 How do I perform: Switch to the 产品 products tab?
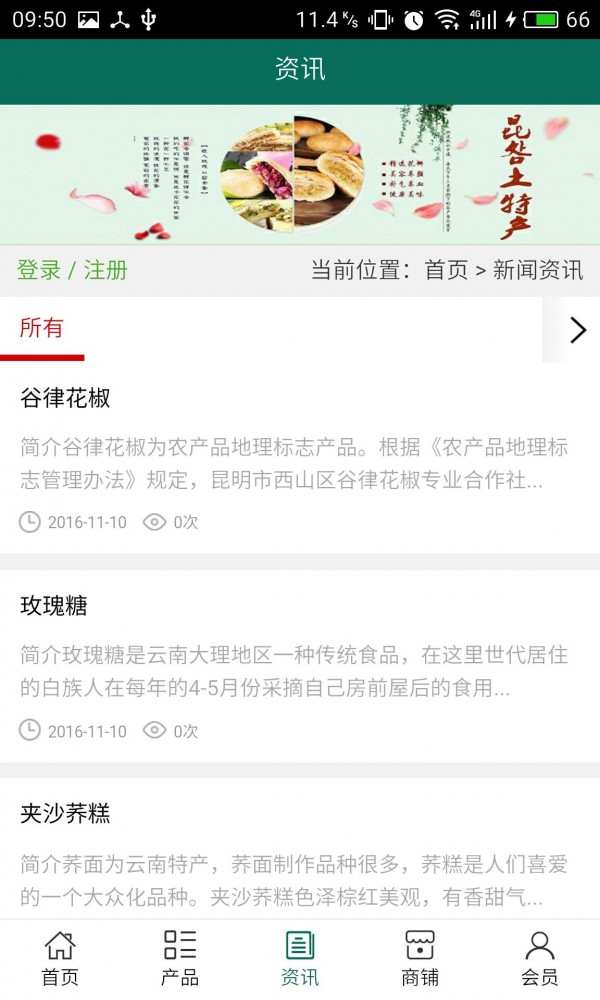click(x=180, y=958)
